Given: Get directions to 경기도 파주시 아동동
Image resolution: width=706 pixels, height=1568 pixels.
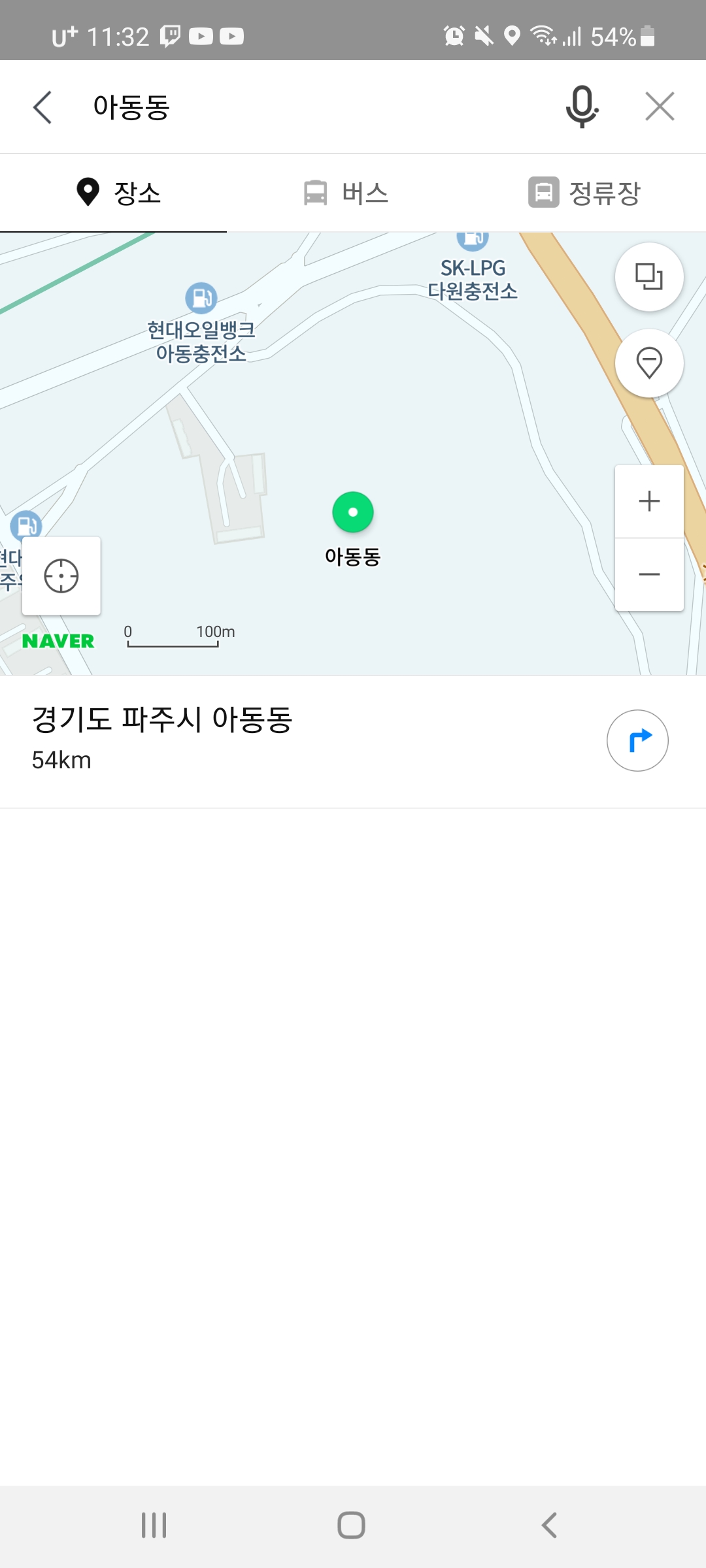Looking at the screenshot, I should coord(637,741).
